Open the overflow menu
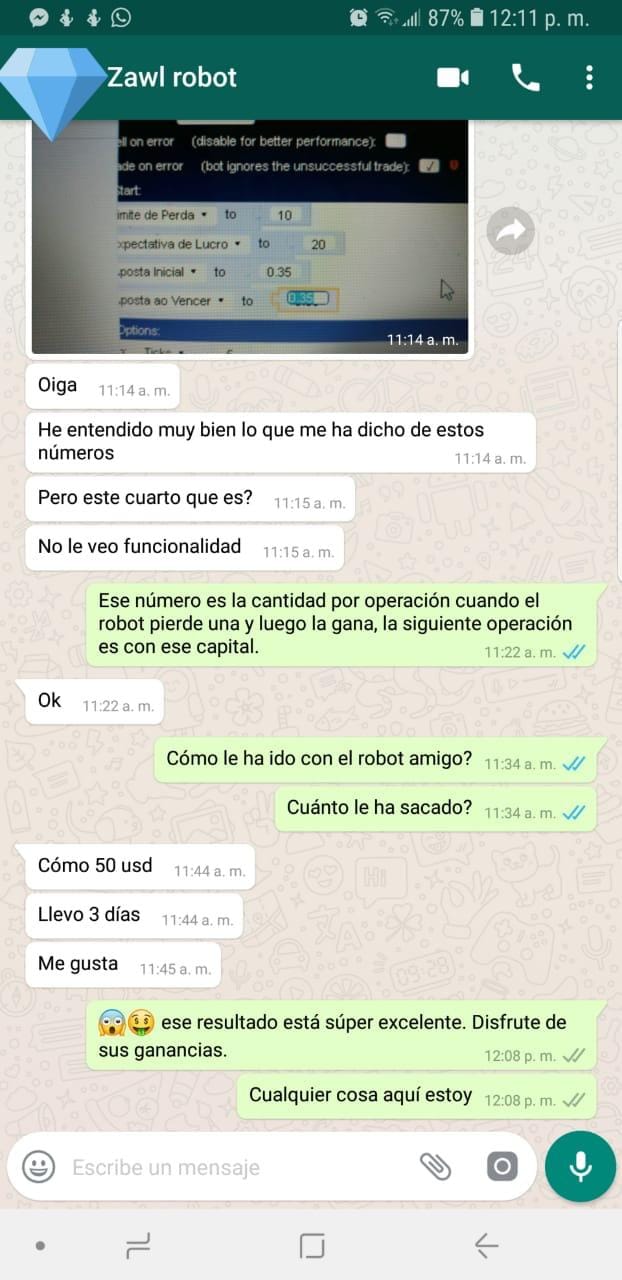Viewport: 622px width, 1280px height. tap(589, 77)
